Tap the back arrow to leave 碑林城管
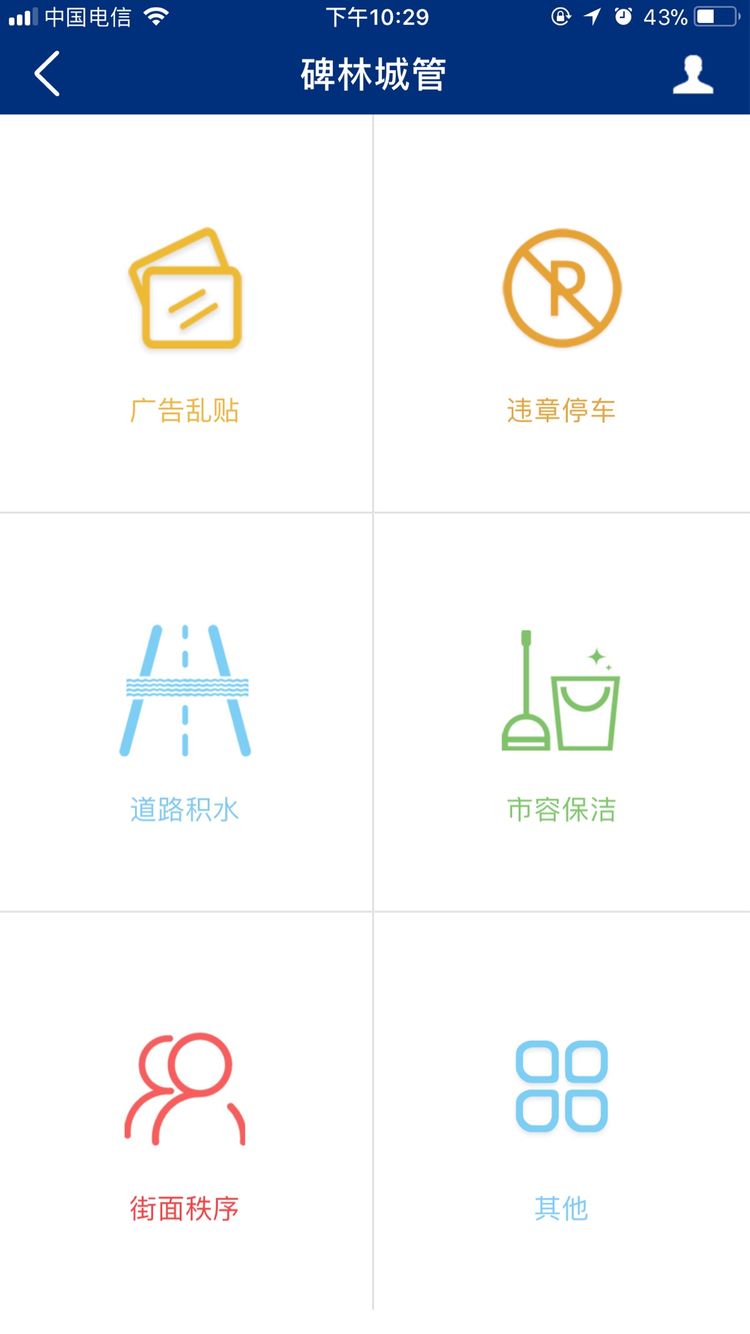Screen dimensions: 750x1334 [x=46, y=74]
